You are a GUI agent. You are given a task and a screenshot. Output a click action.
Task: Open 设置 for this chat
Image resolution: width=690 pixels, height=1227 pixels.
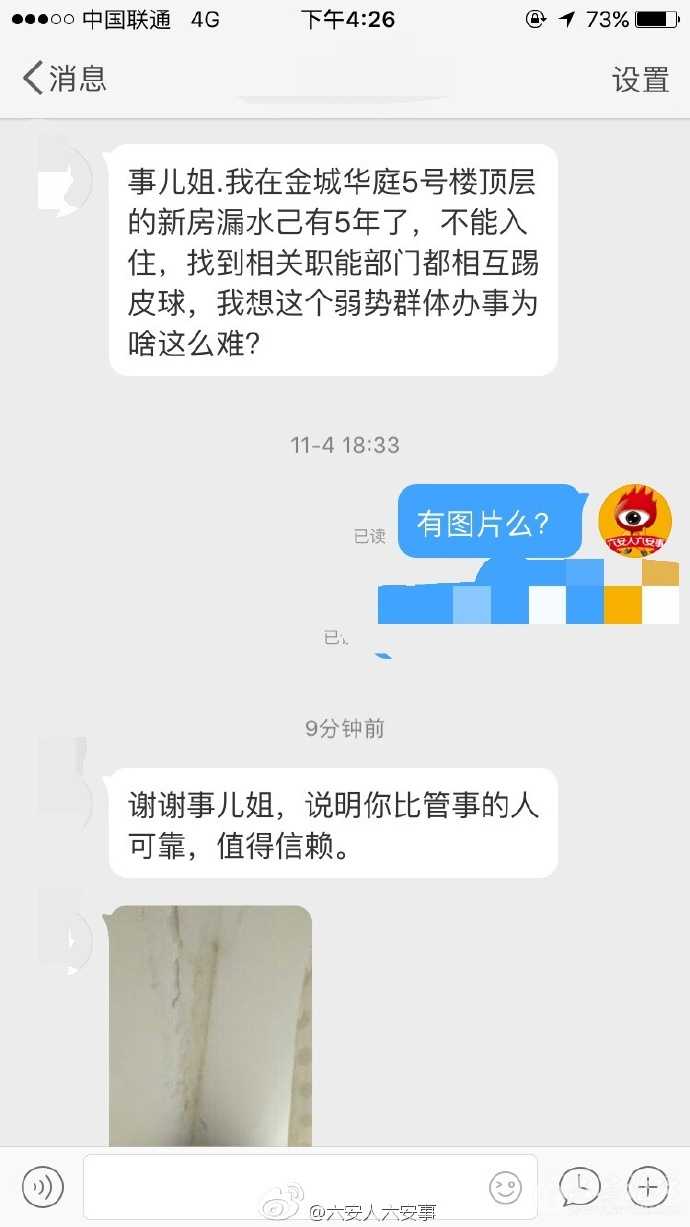pos(640,79)
